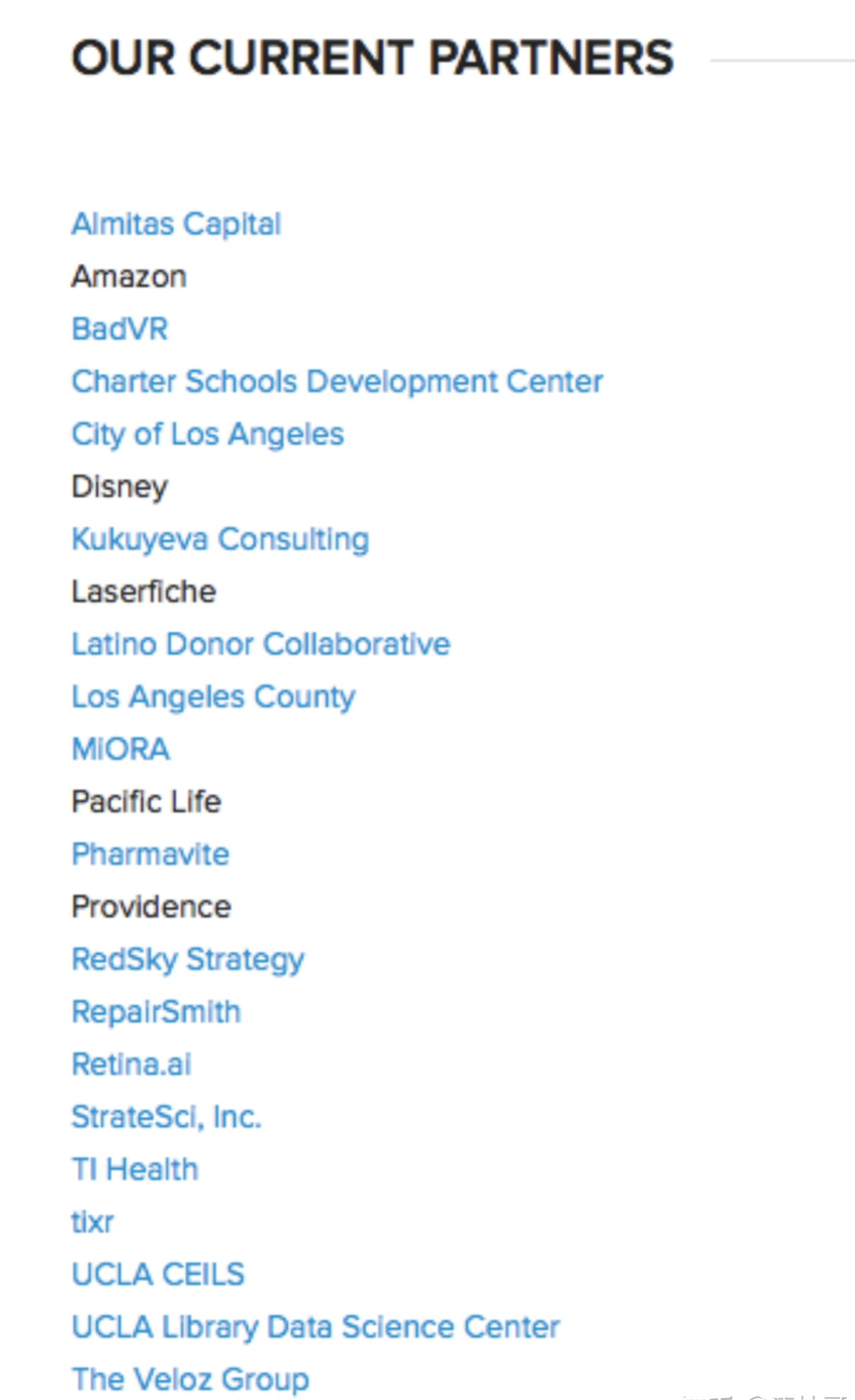Open the Almitas Capital link

[x=176, y=224]
